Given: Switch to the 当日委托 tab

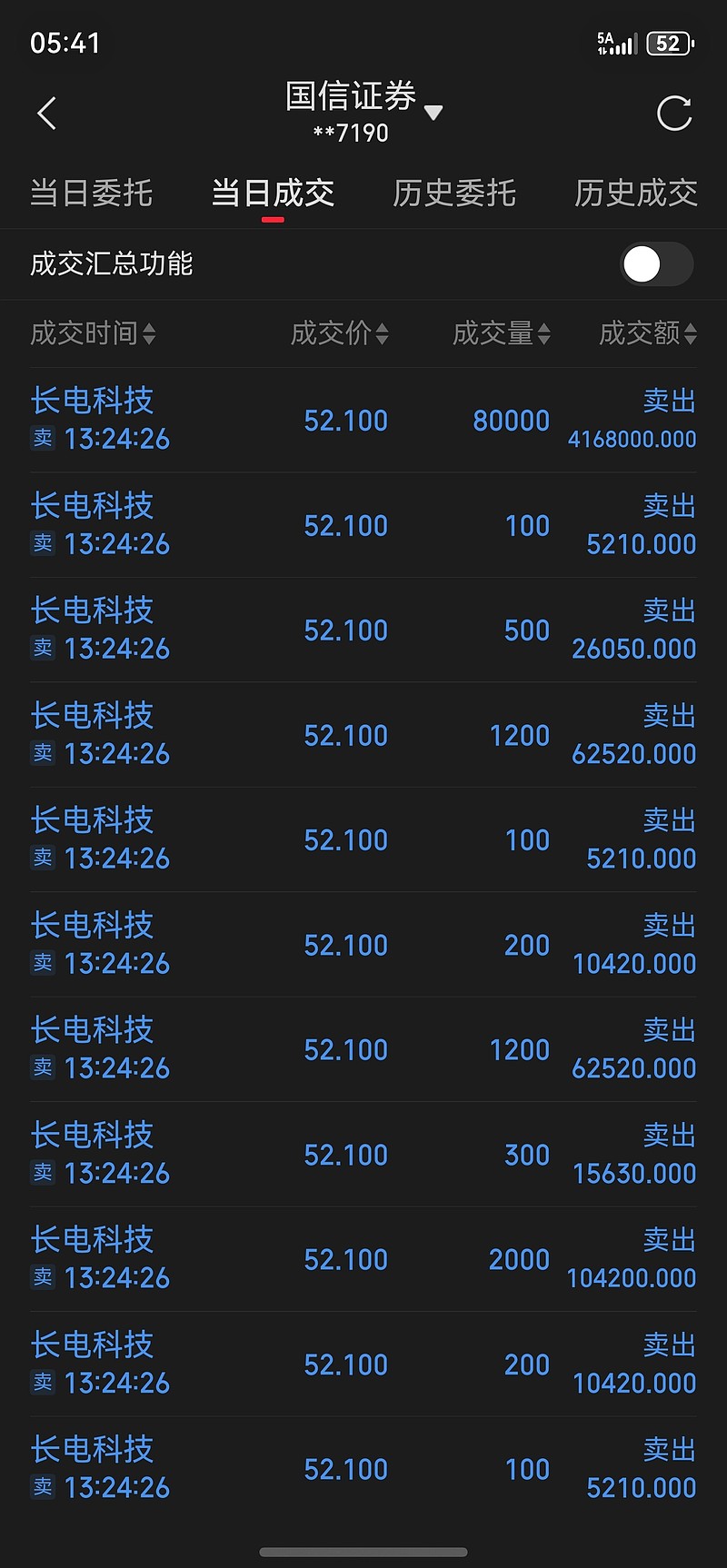Looking at the screenshot, I should (91, 194).
